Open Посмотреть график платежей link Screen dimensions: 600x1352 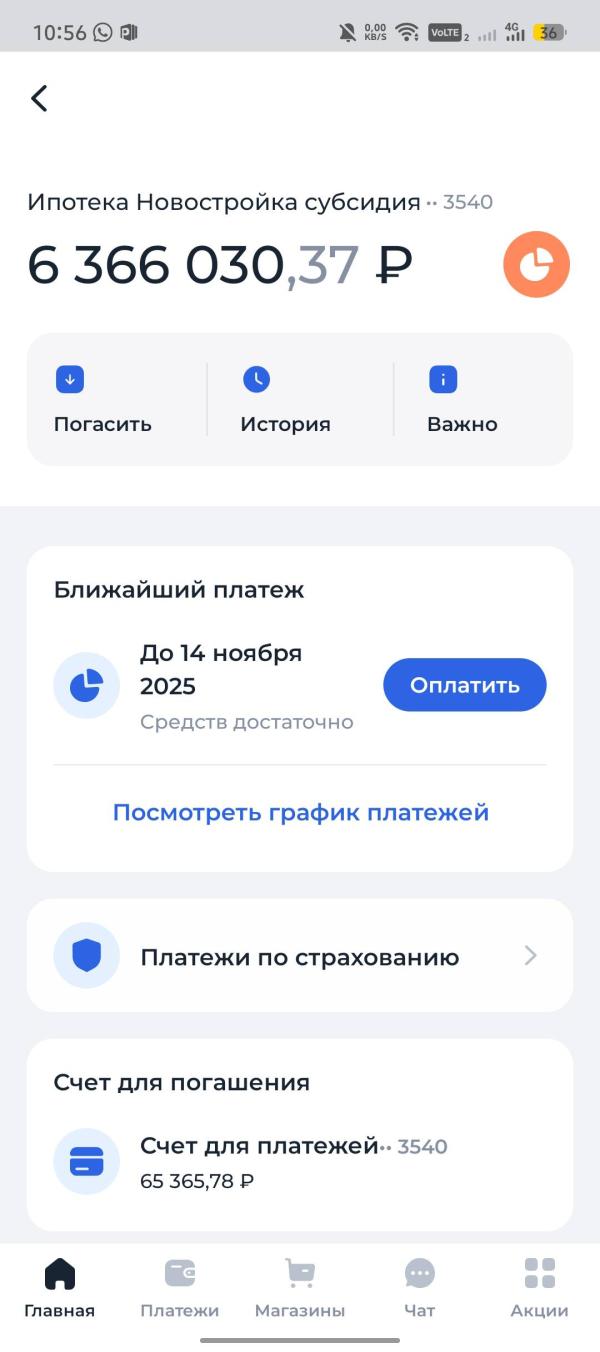tap(300, 812)
